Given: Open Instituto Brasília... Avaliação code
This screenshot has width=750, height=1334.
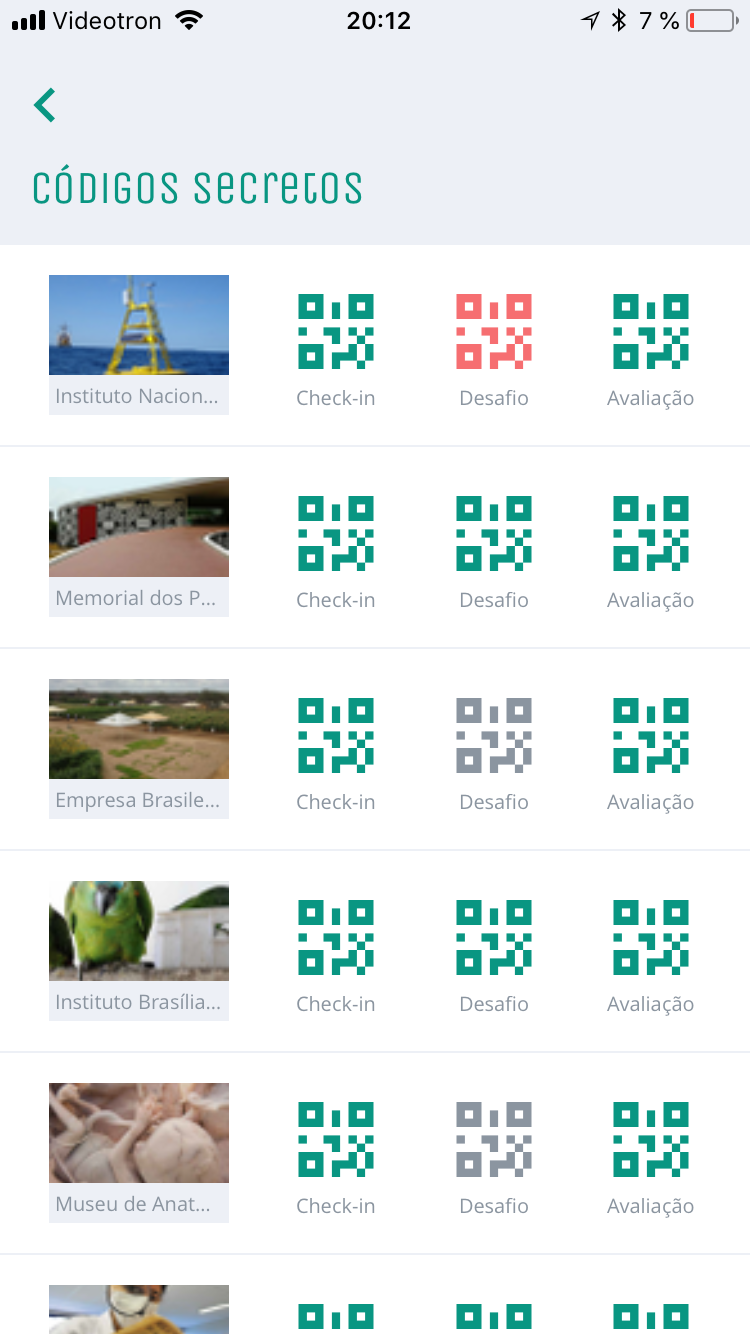Looking at the screenshot, I should click(x=650, y=938).
